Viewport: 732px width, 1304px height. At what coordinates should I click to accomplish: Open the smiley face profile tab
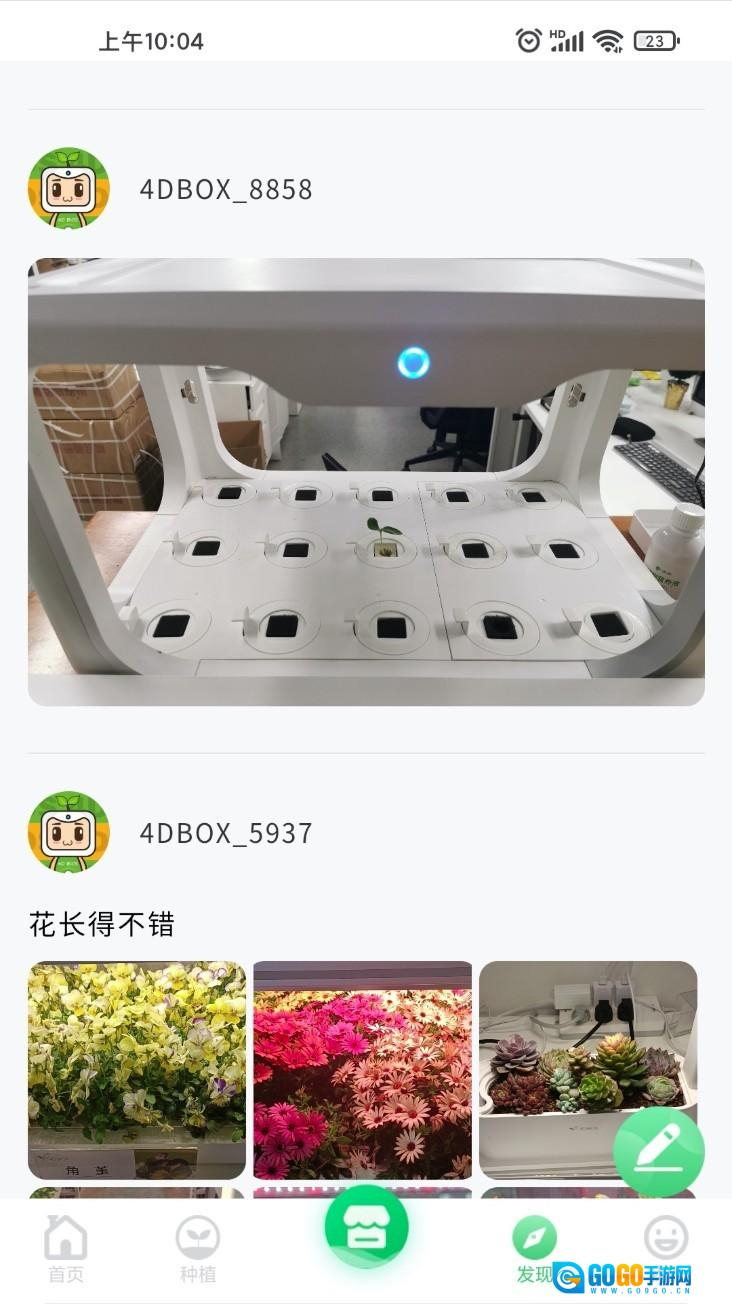click(665, 1240)
